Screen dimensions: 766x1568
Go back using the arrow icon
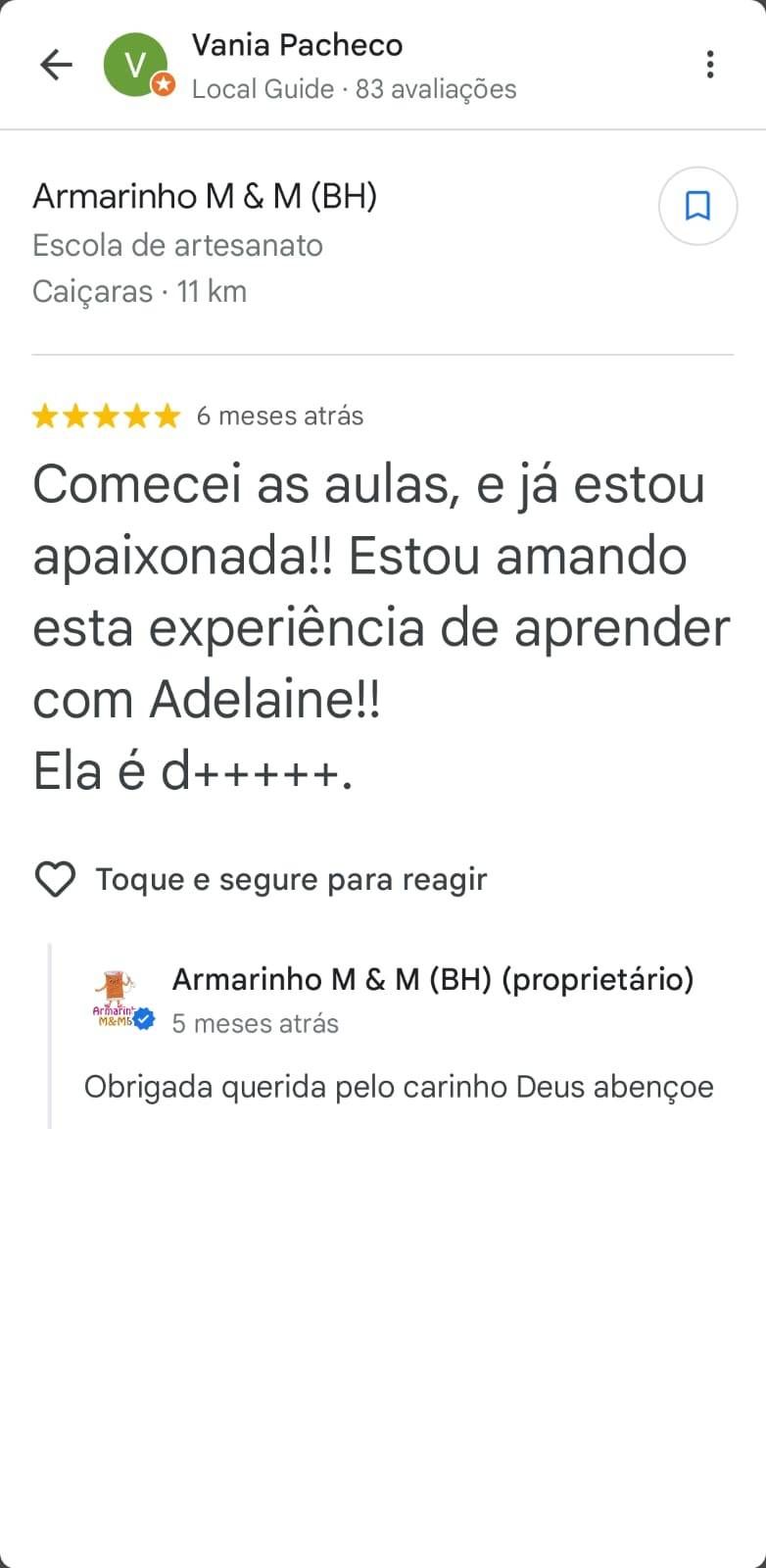coord(56,66)
